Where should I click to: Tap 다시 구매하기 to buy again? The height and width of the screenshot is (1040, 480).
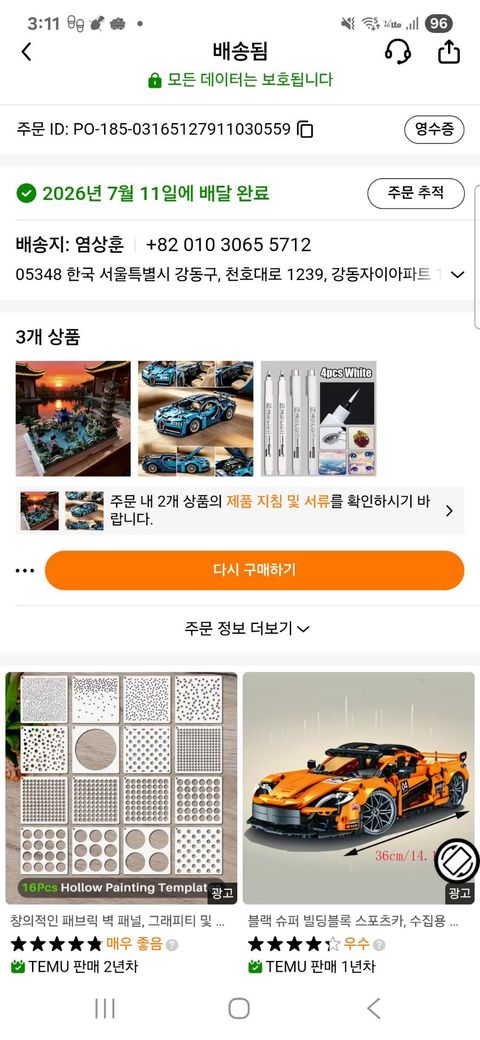(255, 570)
